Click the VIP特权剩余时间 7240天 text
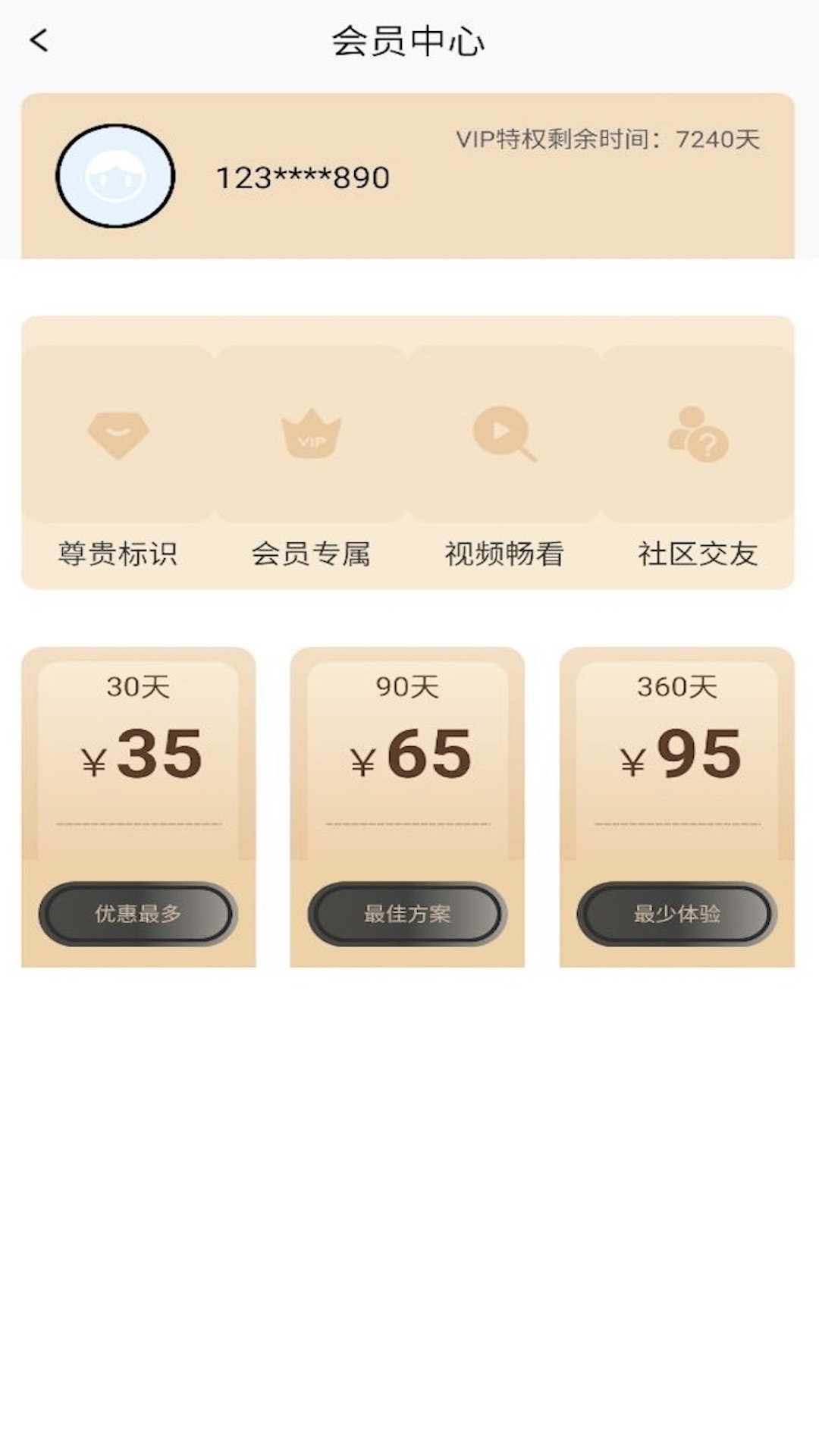 point(608,138)
